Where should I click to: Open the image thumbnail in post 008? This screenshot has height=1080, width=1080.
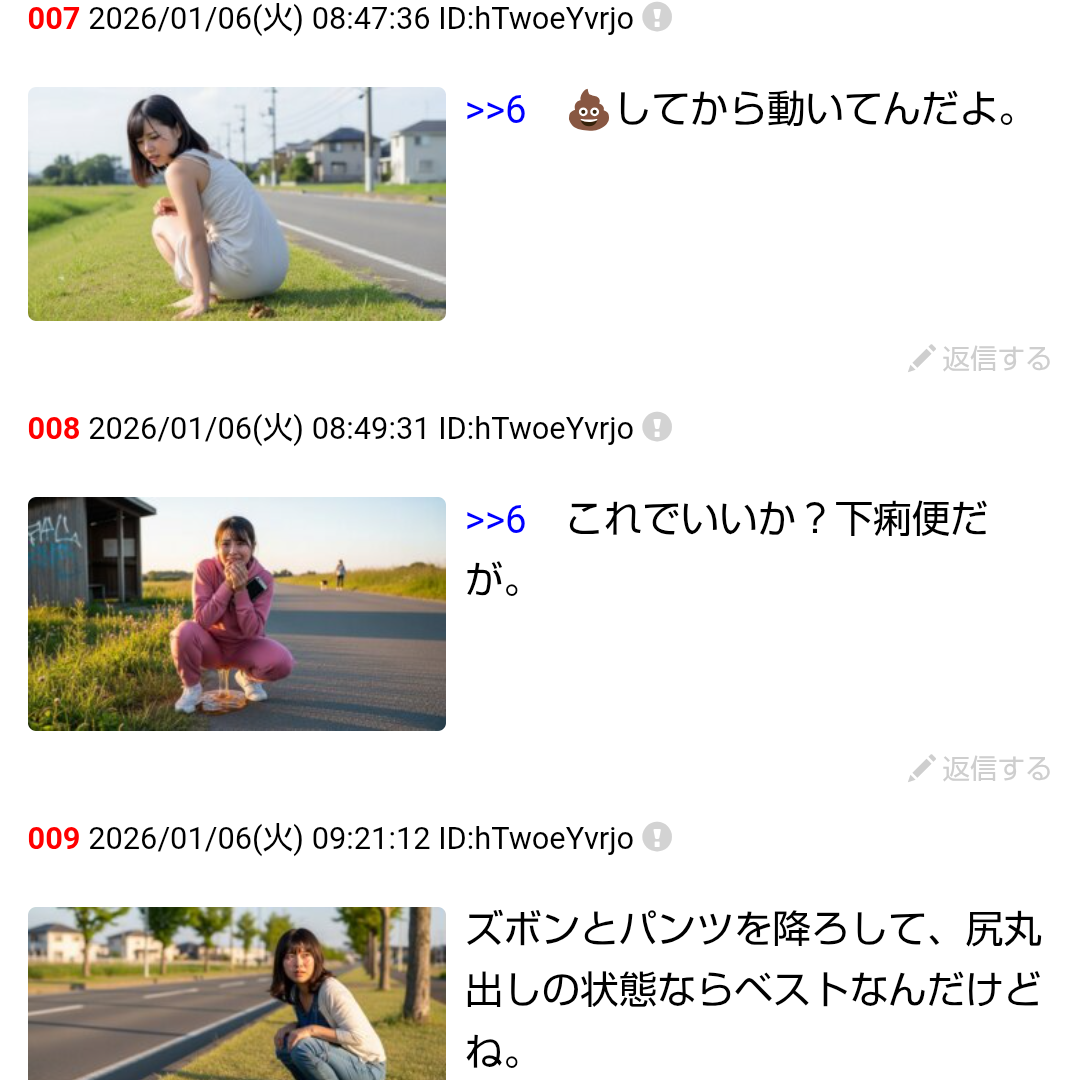(x=237, y=614)
